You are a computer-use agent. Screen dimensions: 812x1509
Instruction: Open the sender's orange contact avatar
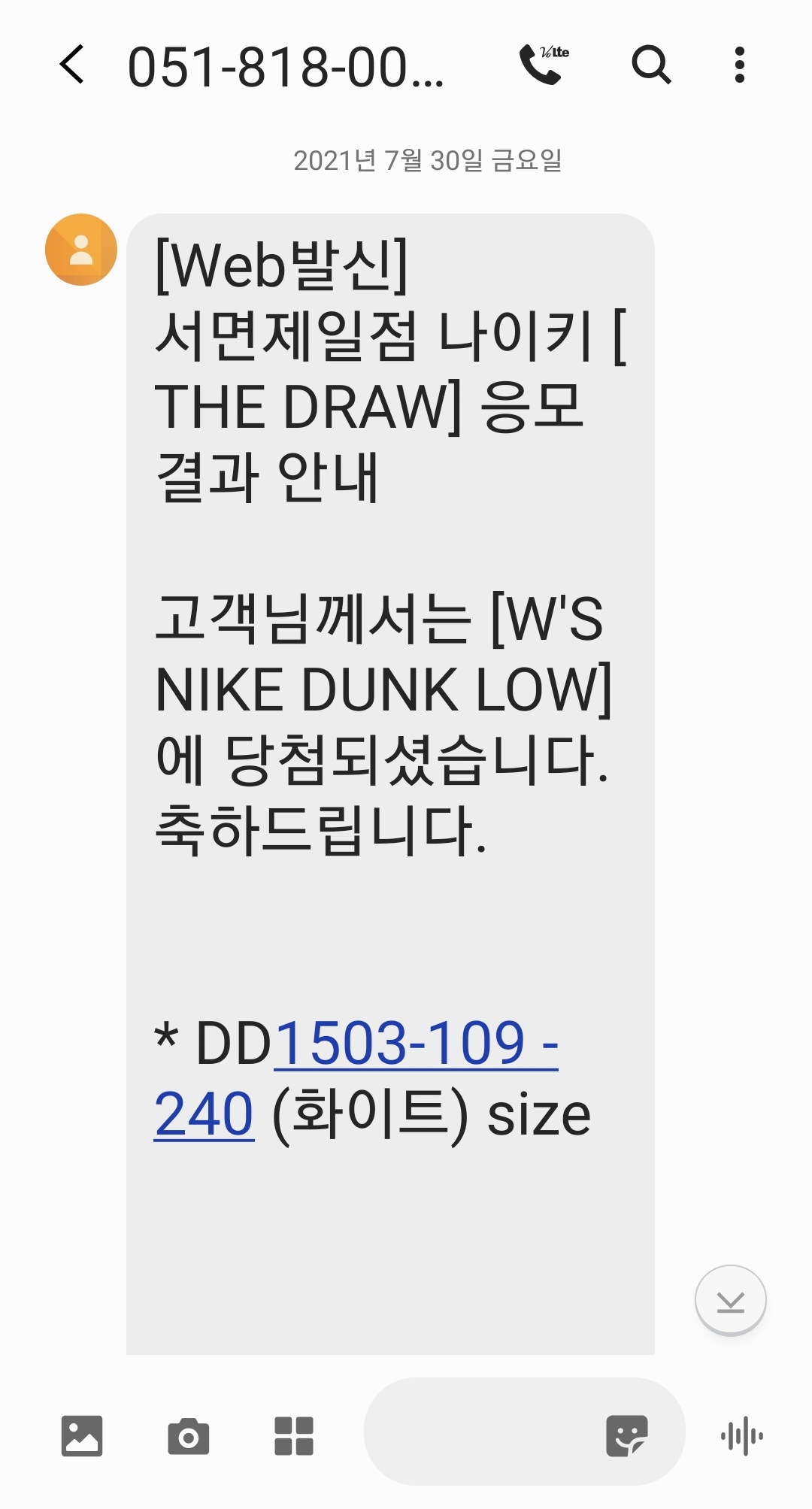click(x=81, y=250)
